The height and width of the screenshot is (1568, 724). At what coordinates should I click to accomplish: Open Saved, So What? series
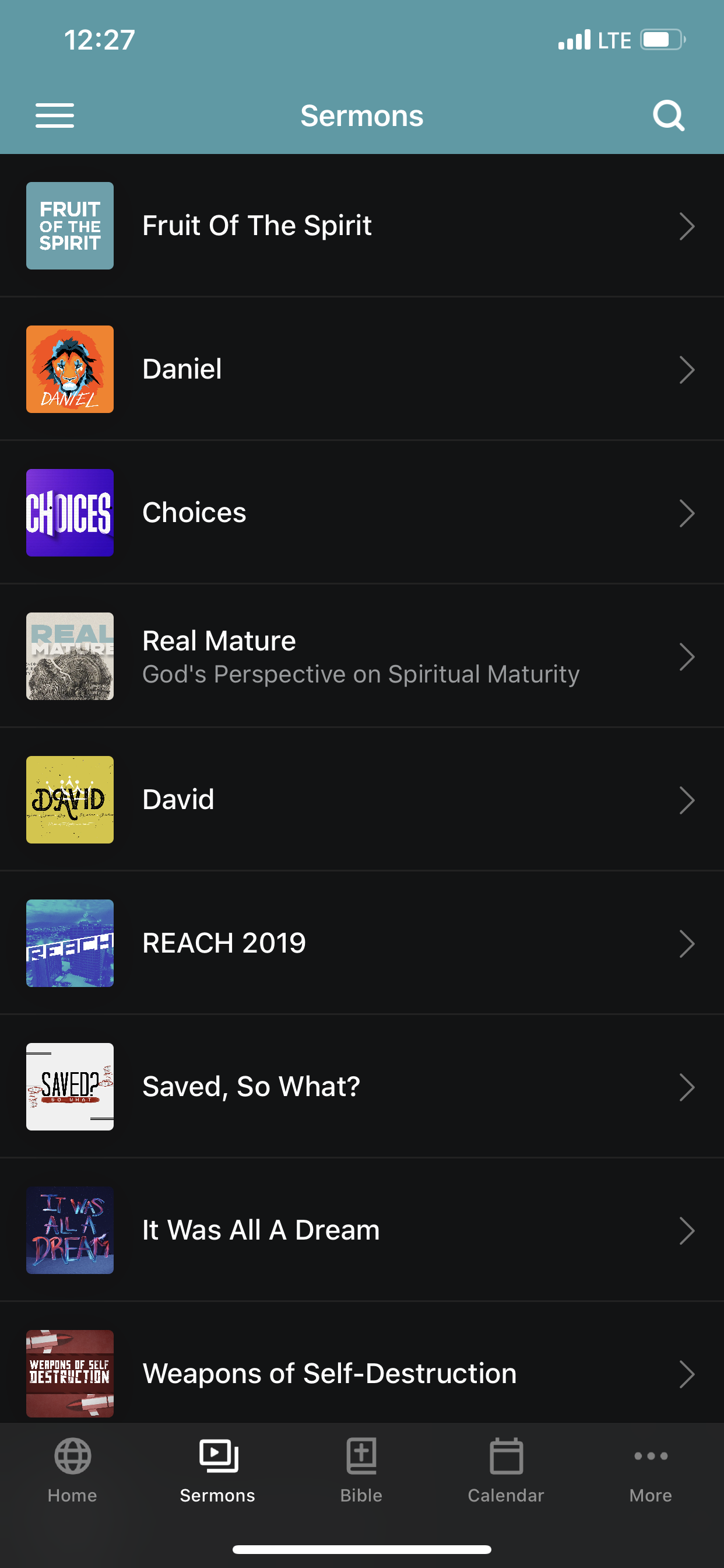[x=362, y=1087]
